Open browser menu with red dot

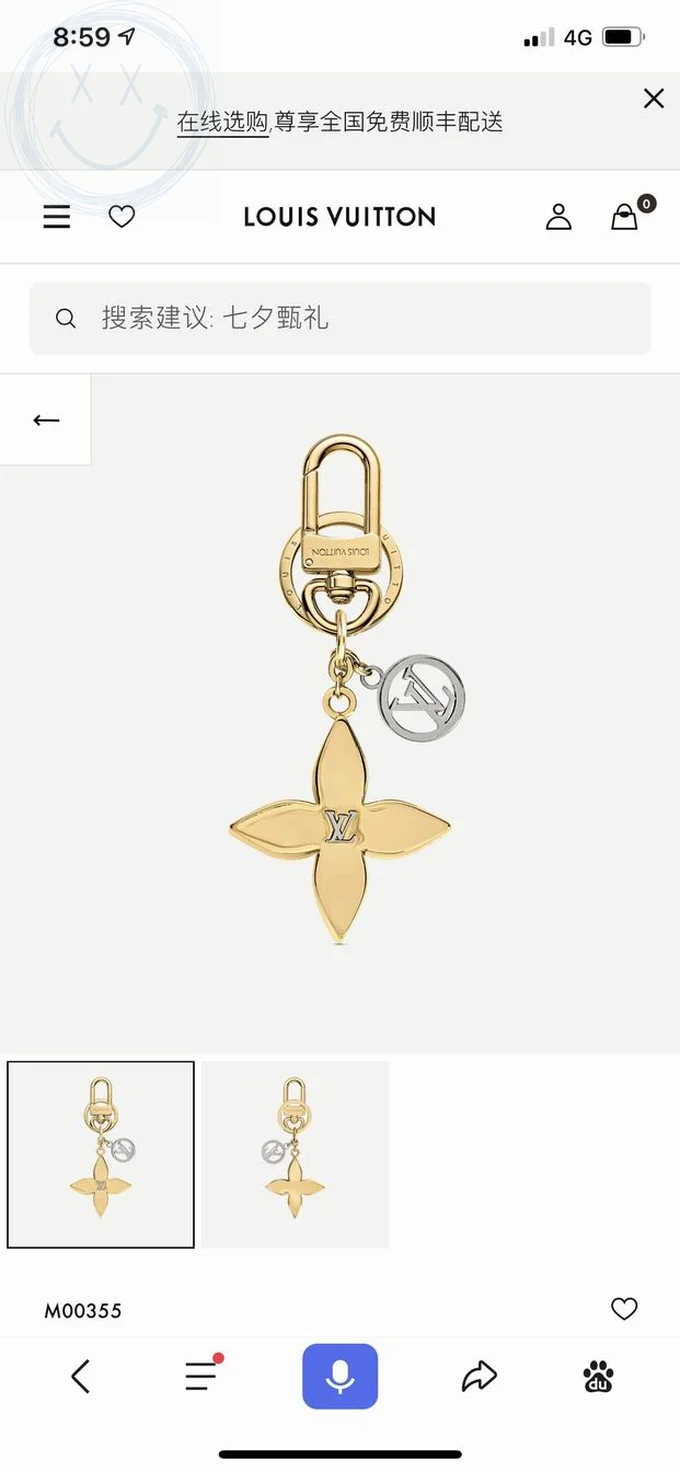coord(201,1376)
